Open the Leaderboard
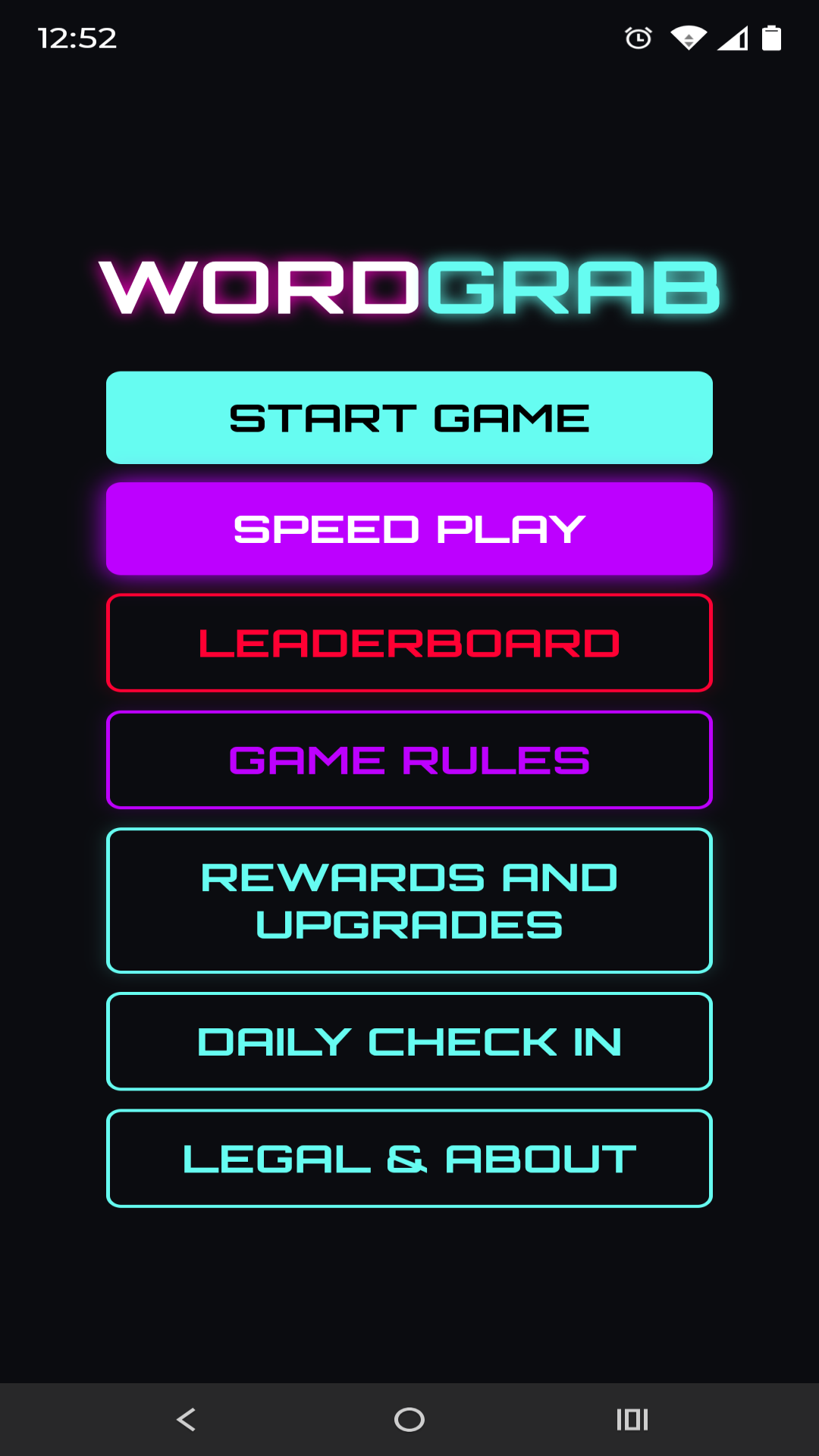 409,643
